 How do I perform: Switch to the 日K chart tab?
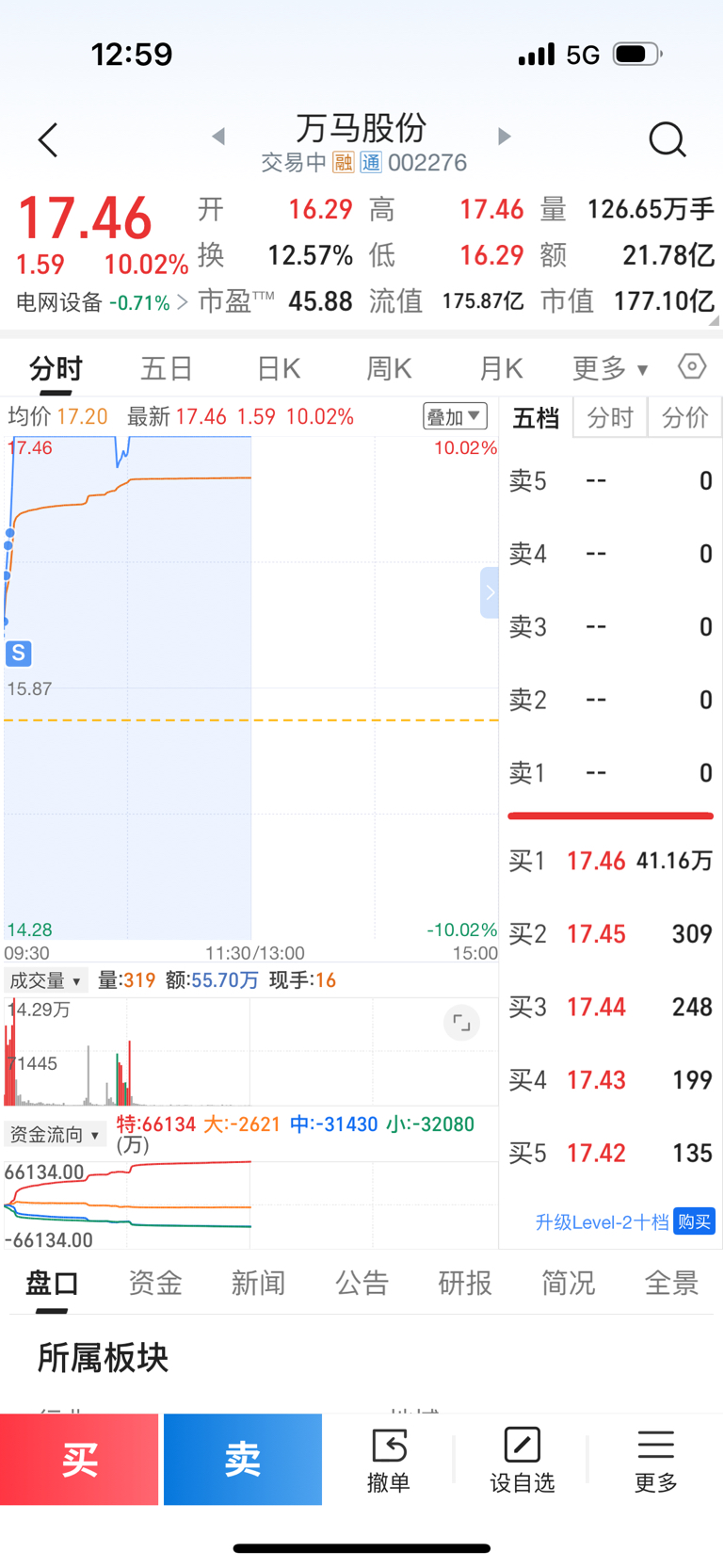click(x=279, y=368)
